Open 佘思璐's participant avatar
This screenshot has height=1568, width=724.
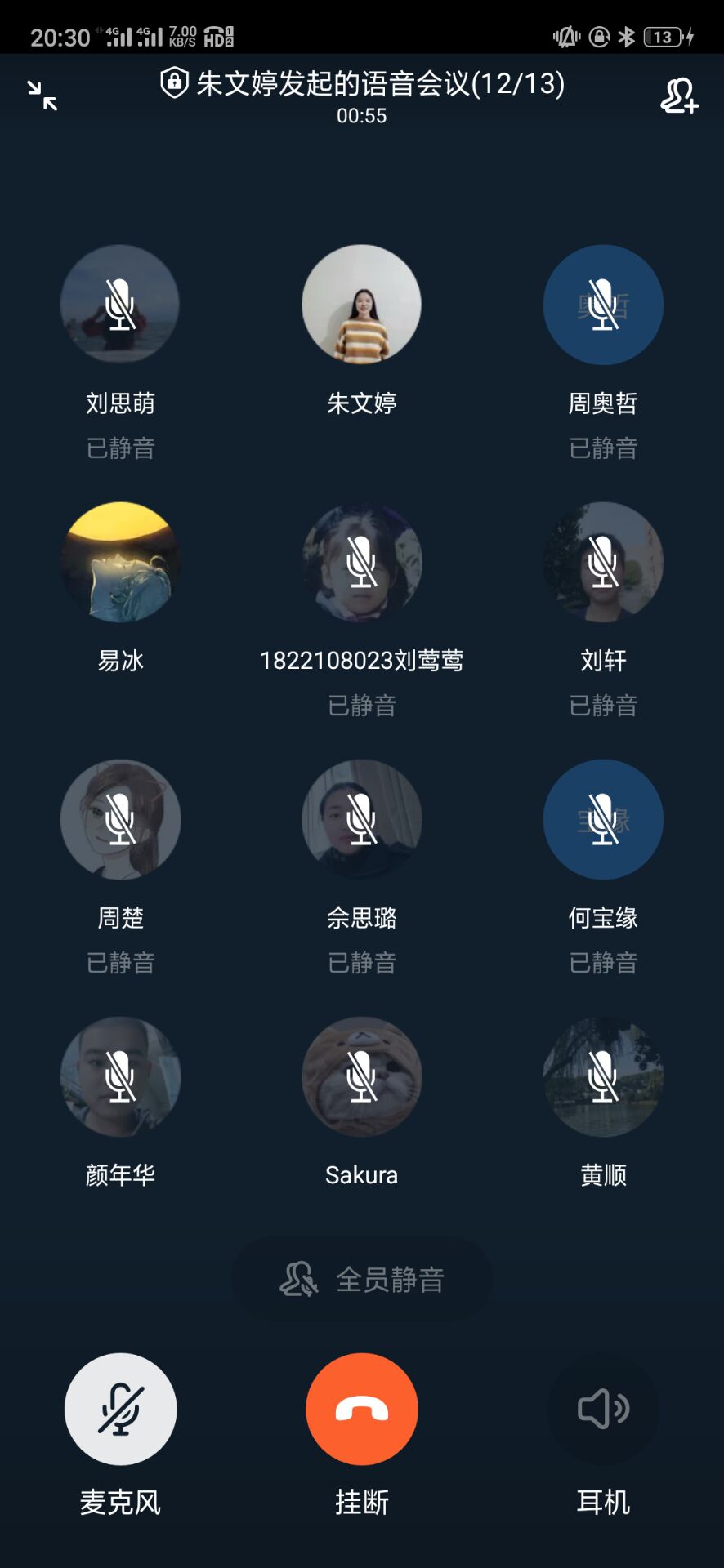[362, 819]
